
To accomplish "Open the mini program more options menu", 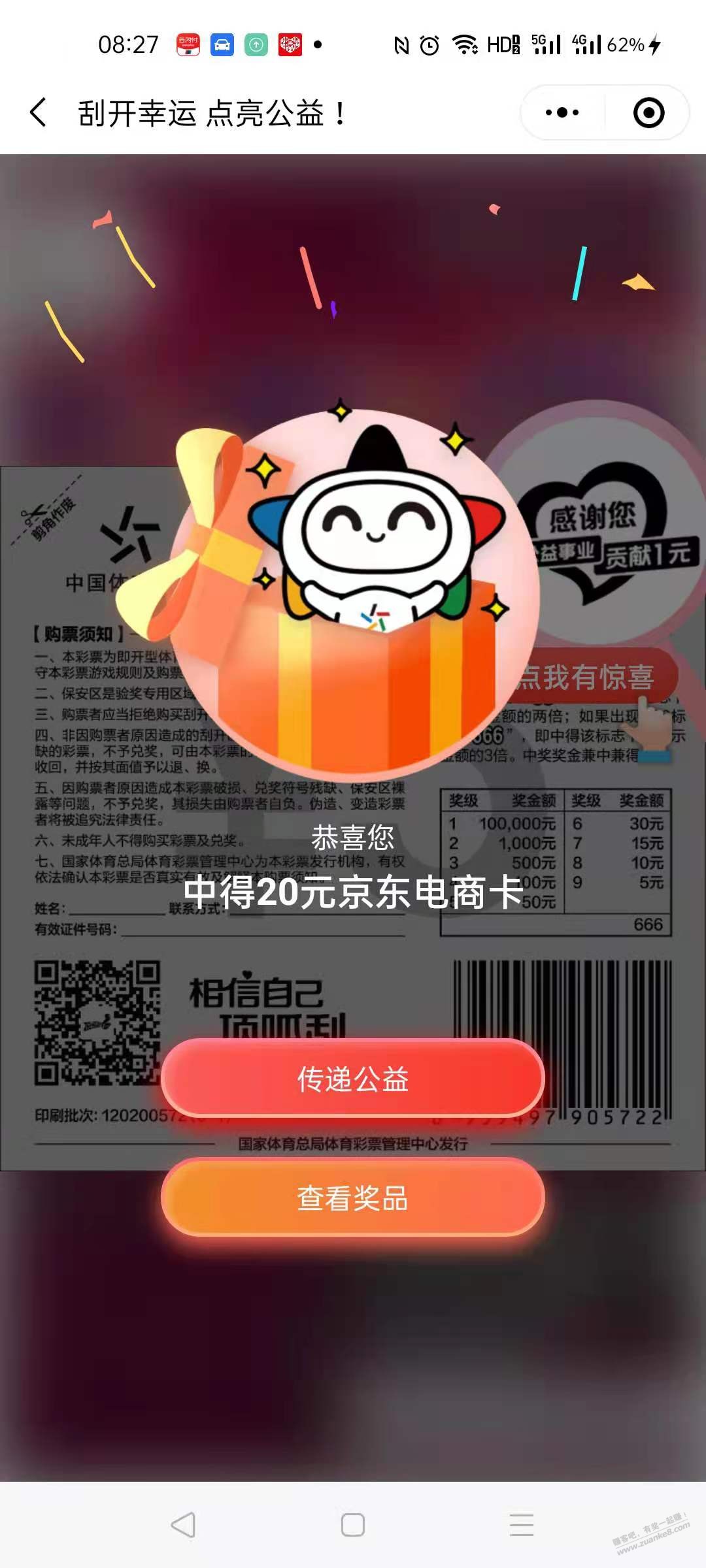I will click(562, 113).
